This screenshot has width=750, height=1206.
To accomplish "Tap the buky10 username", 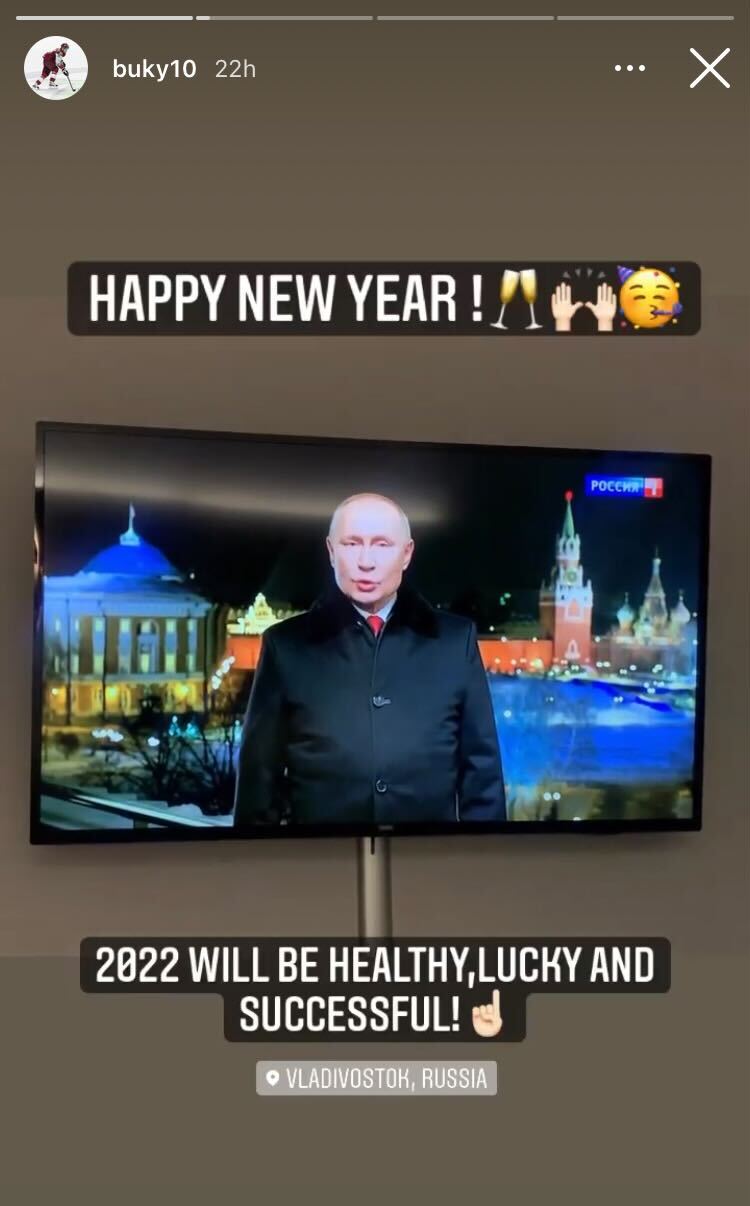I will click(x=154, y=69).
